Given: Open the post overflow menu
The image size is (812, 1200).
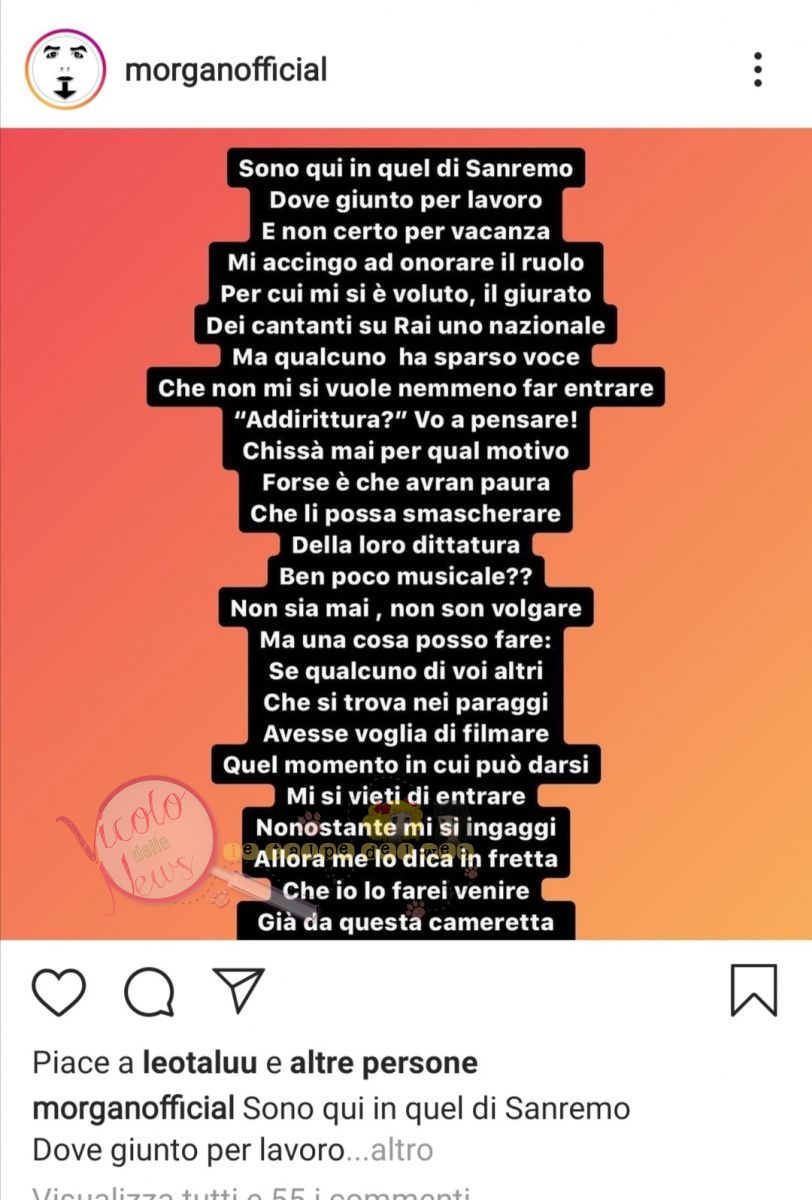Looking at the screenshot, I should click(x=757, y=69).
